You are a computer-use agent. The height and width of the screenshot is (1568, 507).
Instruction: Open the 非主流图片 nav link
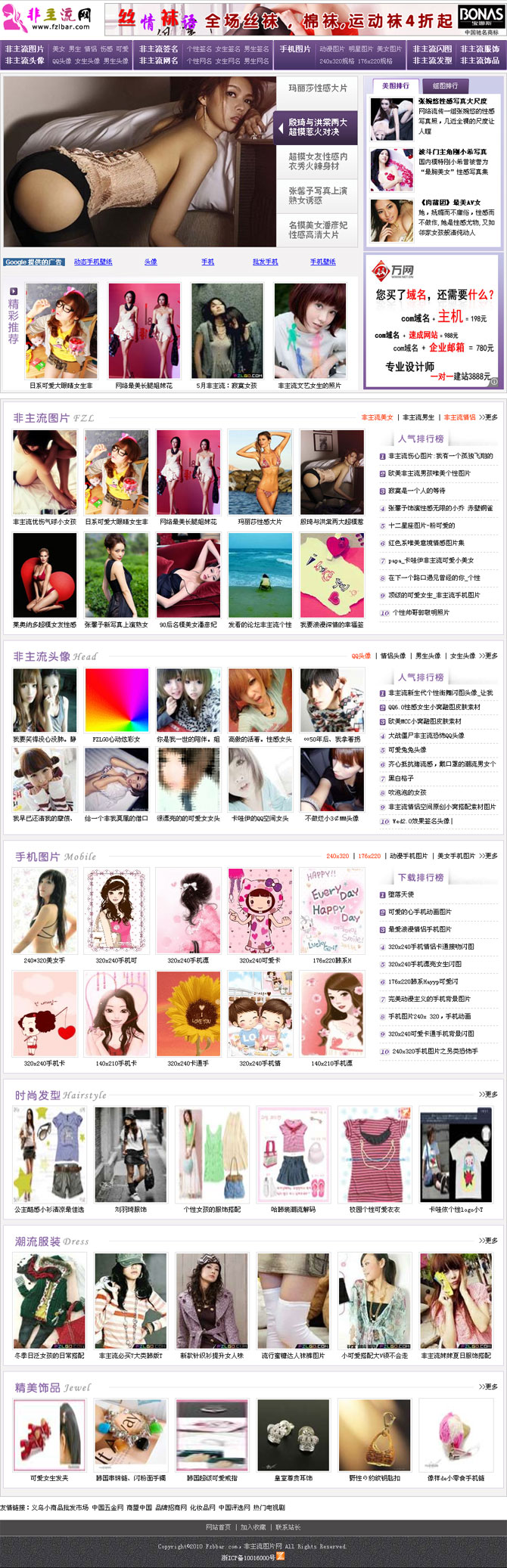pos(24,48)
